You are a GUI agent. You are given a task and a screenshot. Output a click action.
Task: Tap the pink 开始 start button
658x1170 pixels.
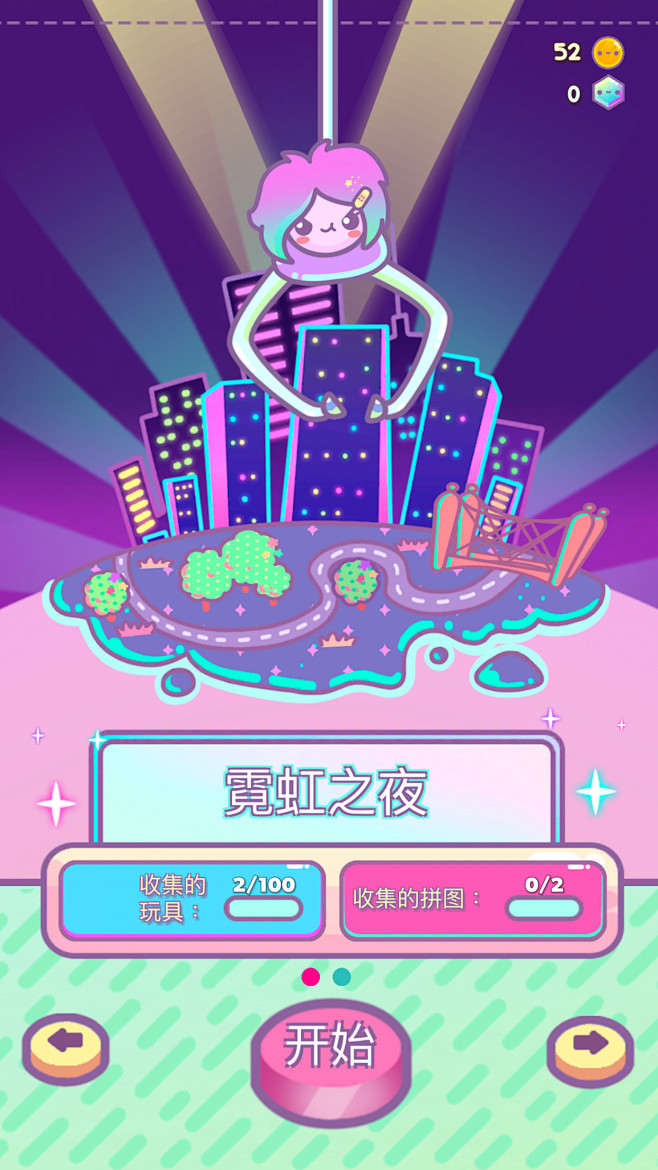point(330,1052)
